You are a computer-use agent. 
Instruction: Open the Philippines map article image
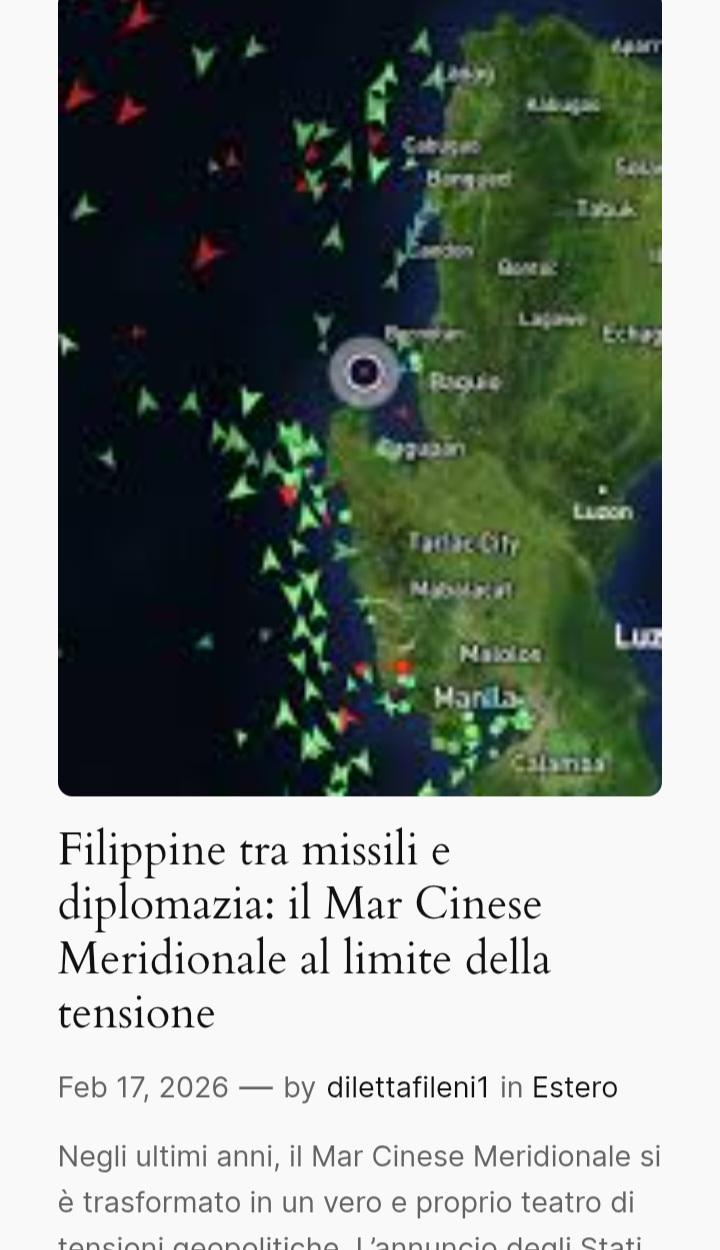360,398
